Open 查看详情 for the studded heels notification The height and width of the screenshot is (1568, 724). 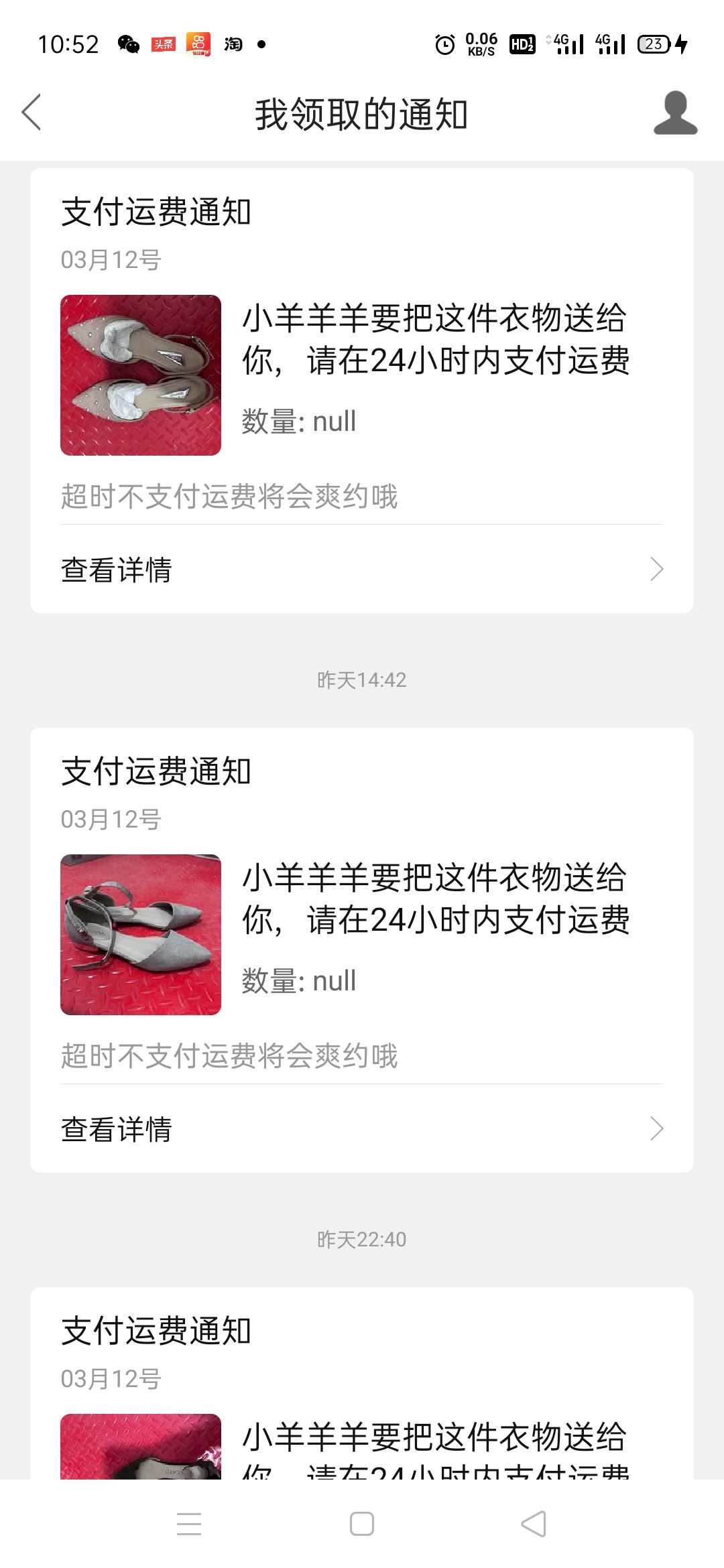pos(362,570)
